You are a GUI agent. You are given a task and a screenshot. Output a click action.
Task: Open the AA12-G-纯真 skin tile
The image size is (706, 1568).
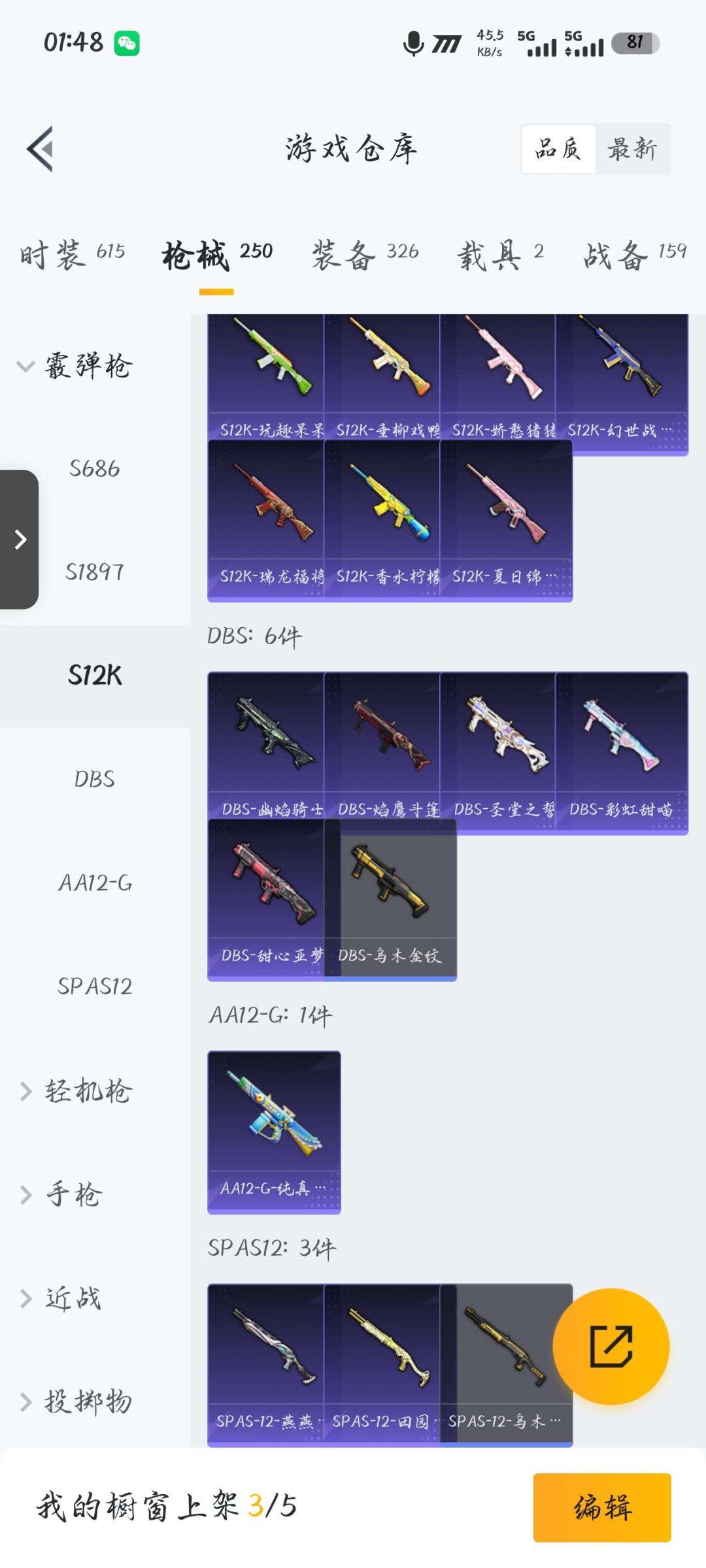click(274, 1130)
